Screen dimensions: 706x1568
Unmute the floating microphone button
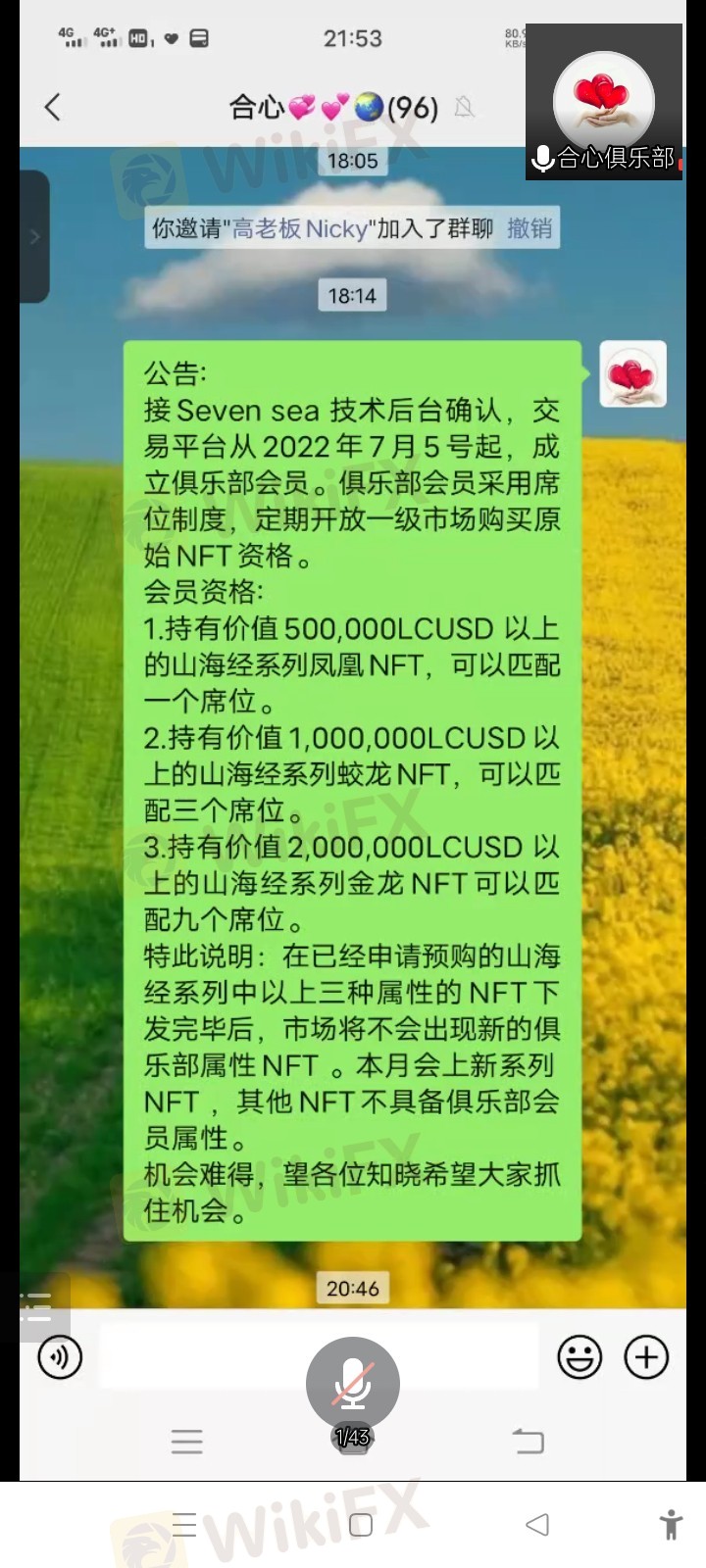coord(353,1383)
